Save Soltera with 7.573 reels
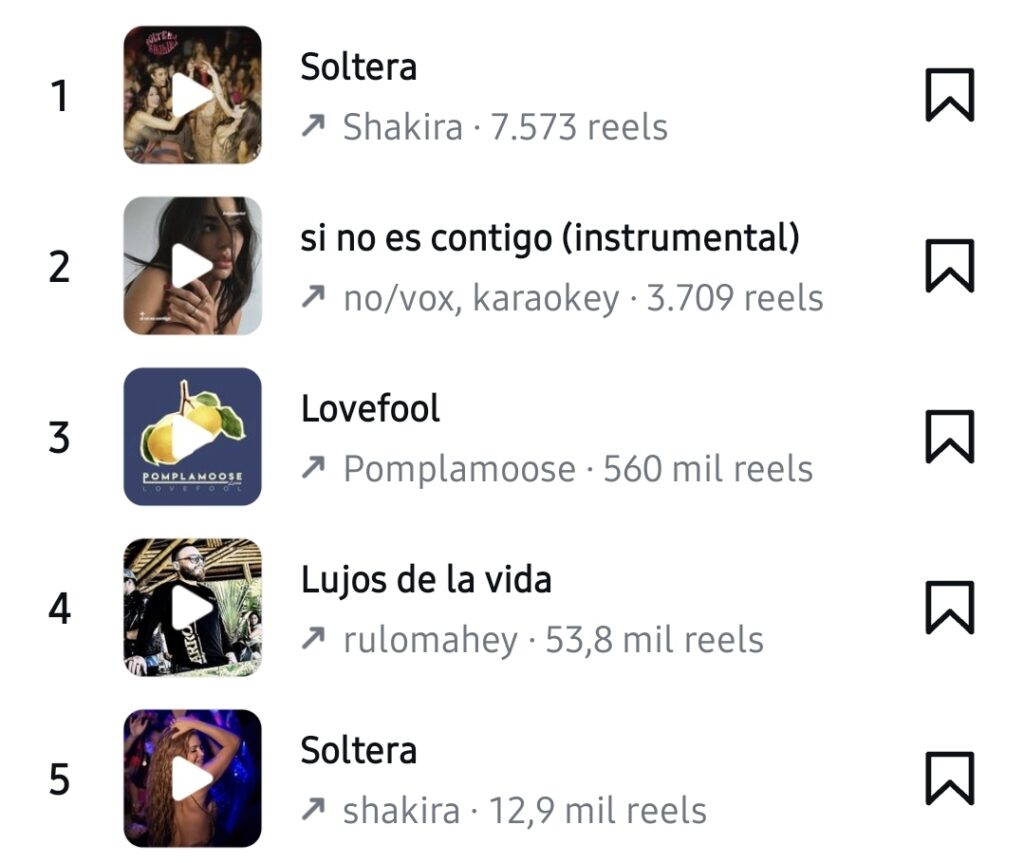The image size is (1024, 863). point(949,95)
